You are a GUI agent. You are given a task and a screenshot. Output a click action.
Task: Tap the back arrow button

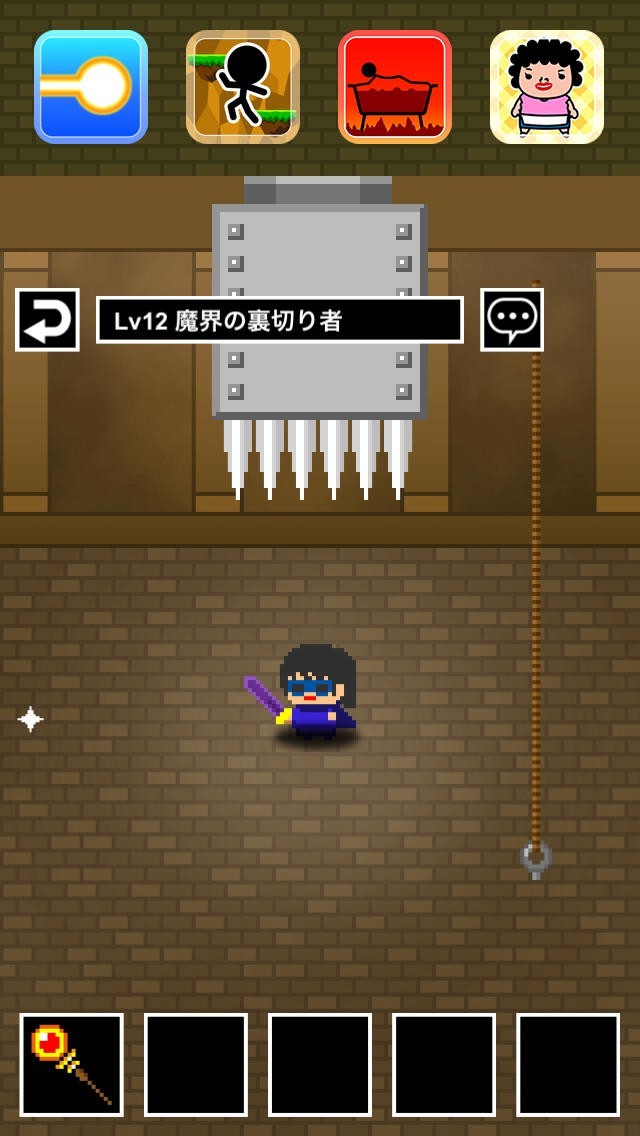coord(47,320)
